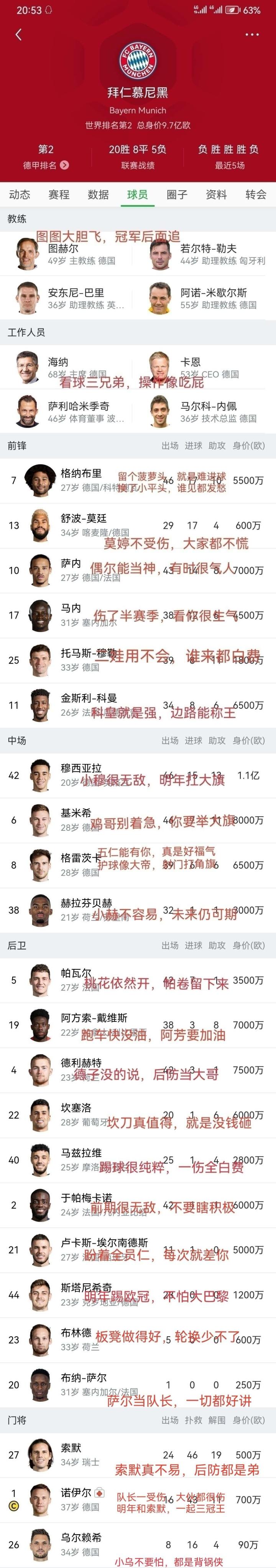Open the 资料 tab
Image resolution: width=276 pixels, height=1568 pixels.
pos(217,195)
